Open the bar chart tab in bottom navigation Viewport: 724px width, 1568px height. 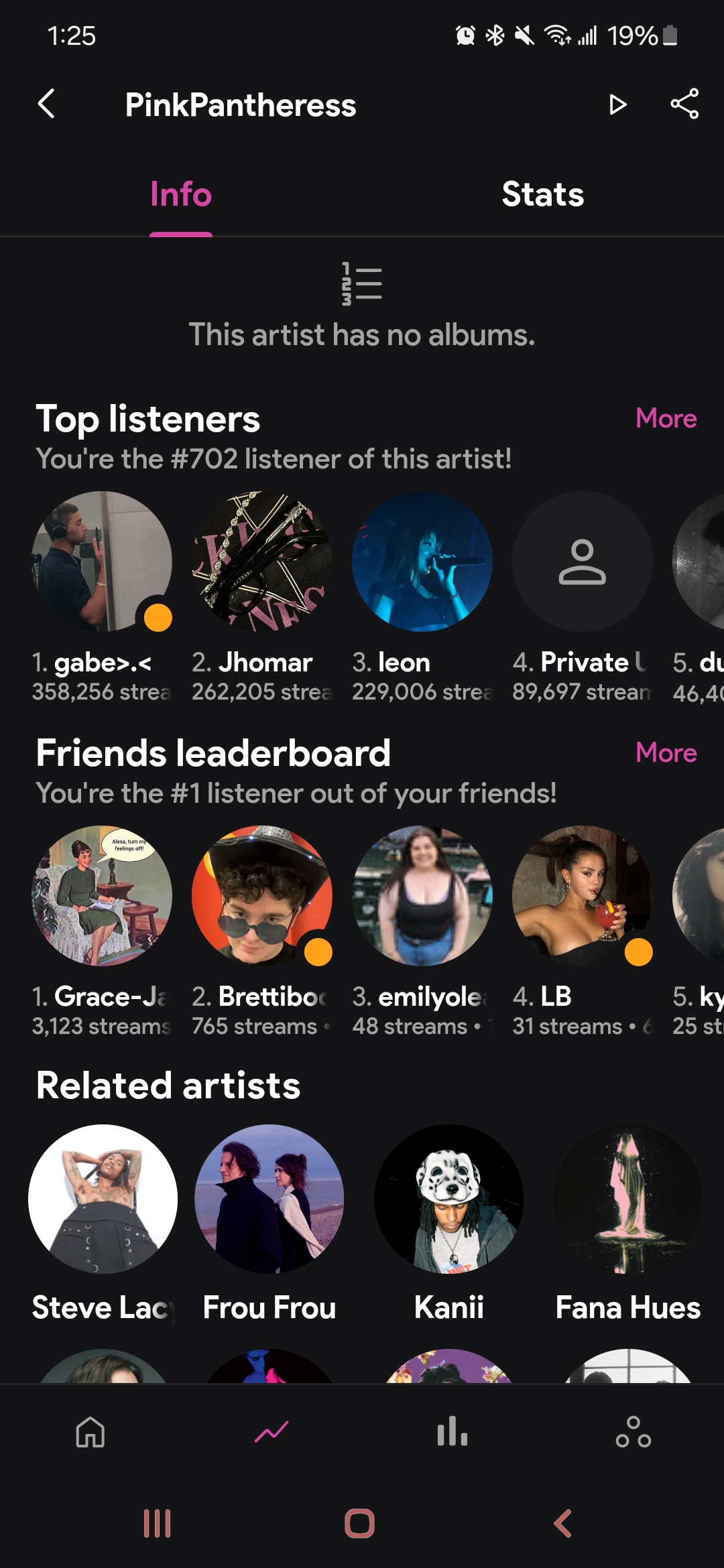tap(452, 1433)
